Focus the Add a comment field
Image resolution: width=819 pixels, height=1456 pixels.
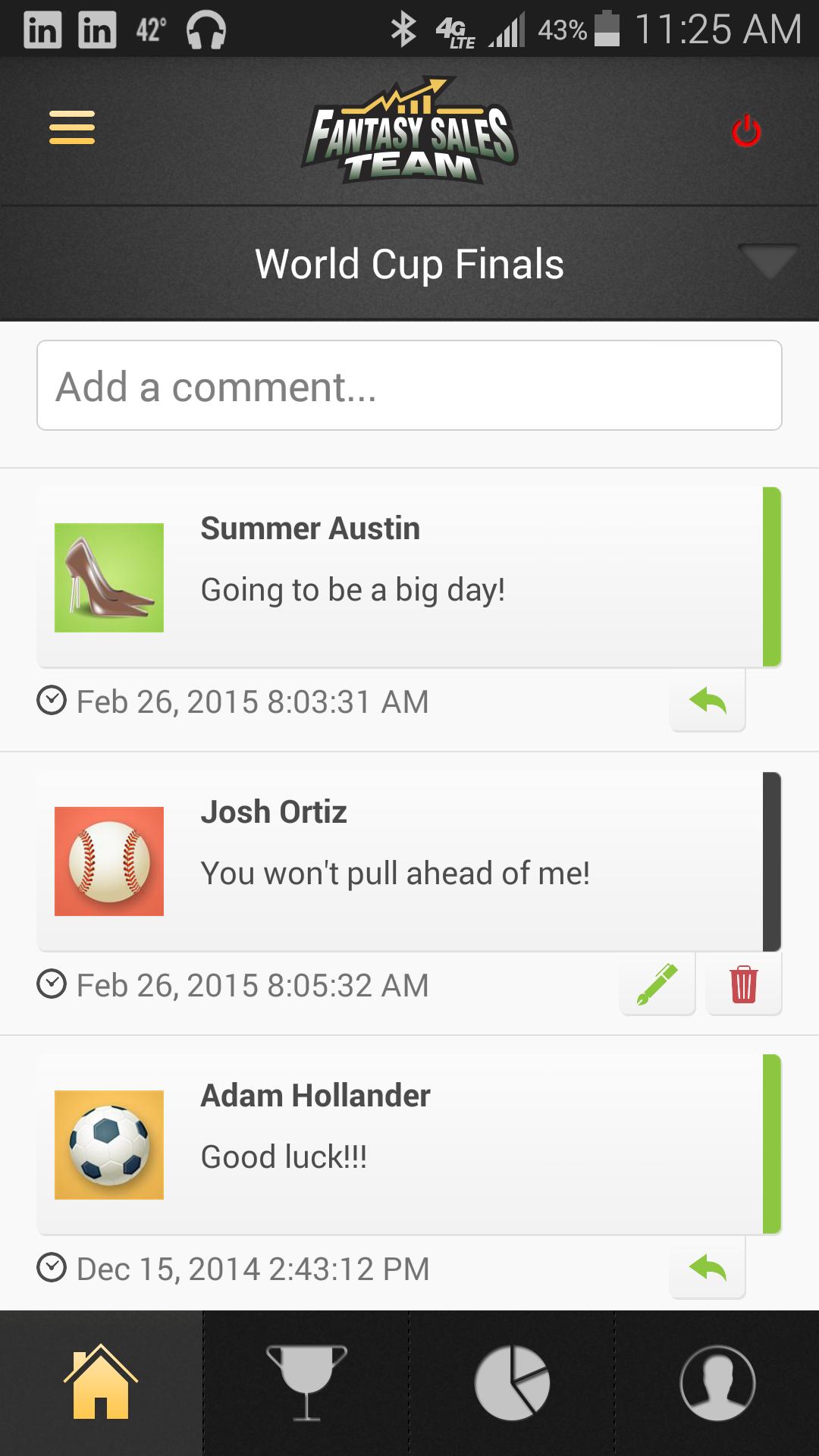tap(409, 386)
